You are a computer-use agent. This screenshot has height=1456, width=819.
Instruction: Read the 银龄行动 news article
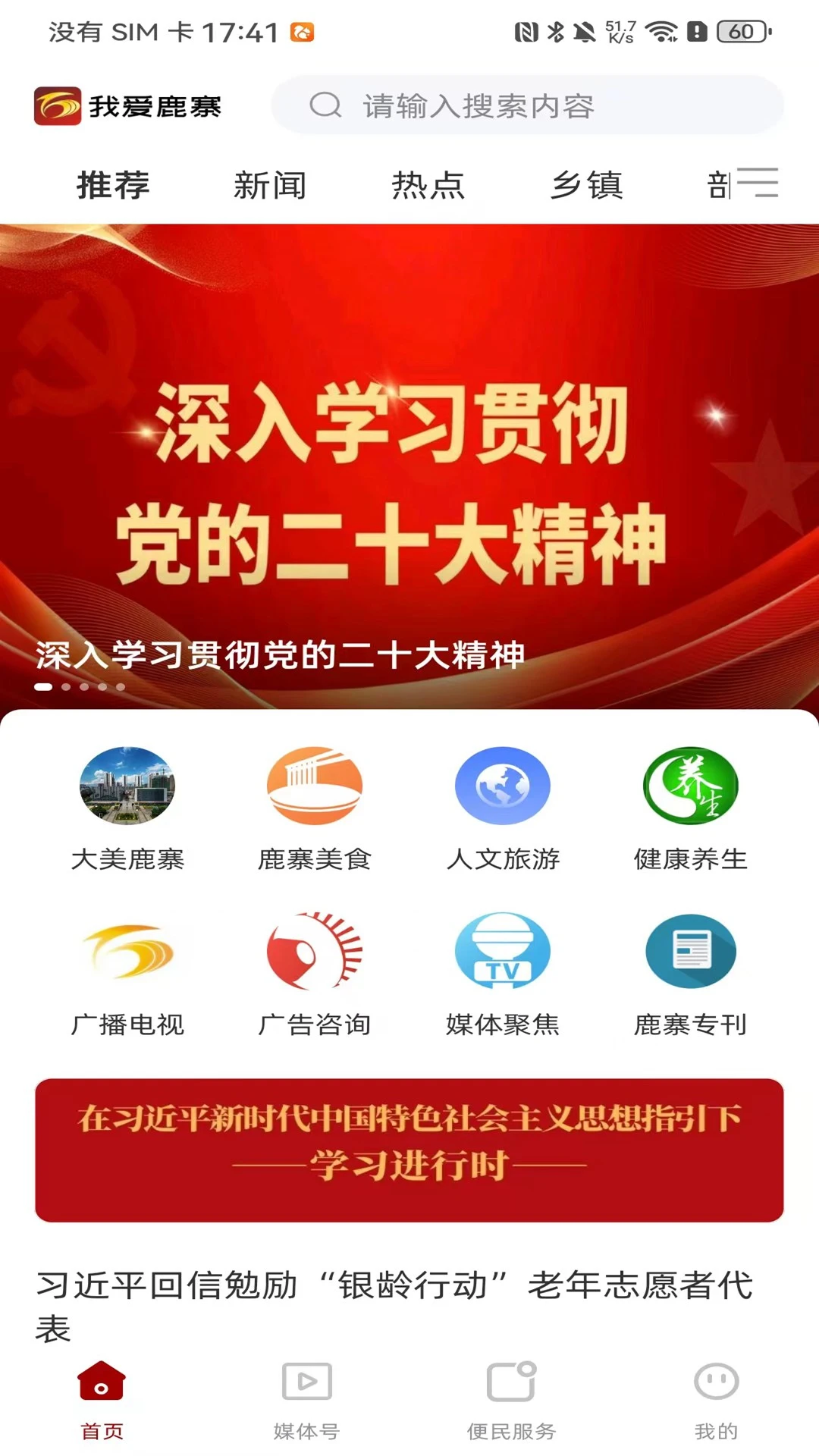pos(394,1304)
